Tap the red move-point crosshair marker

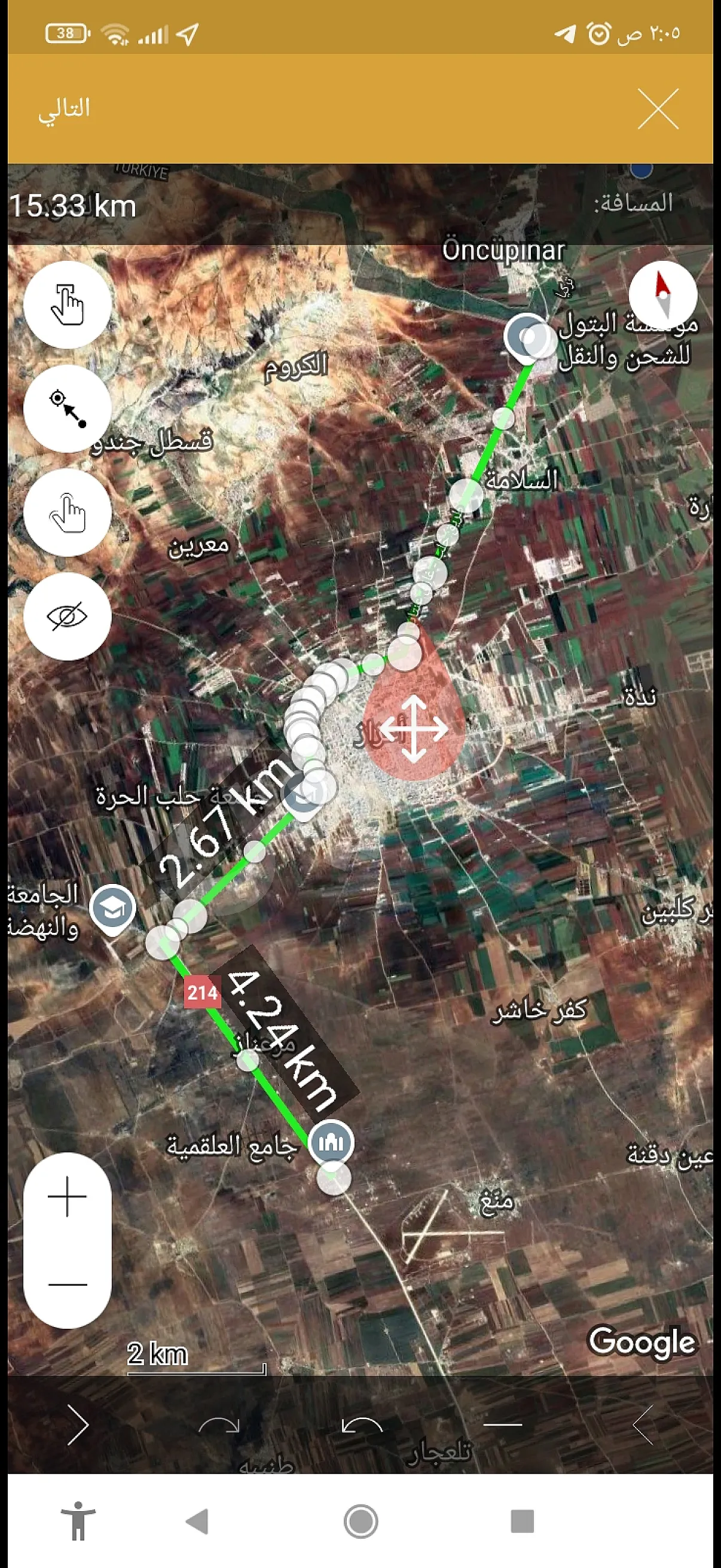tap(414, 728)
